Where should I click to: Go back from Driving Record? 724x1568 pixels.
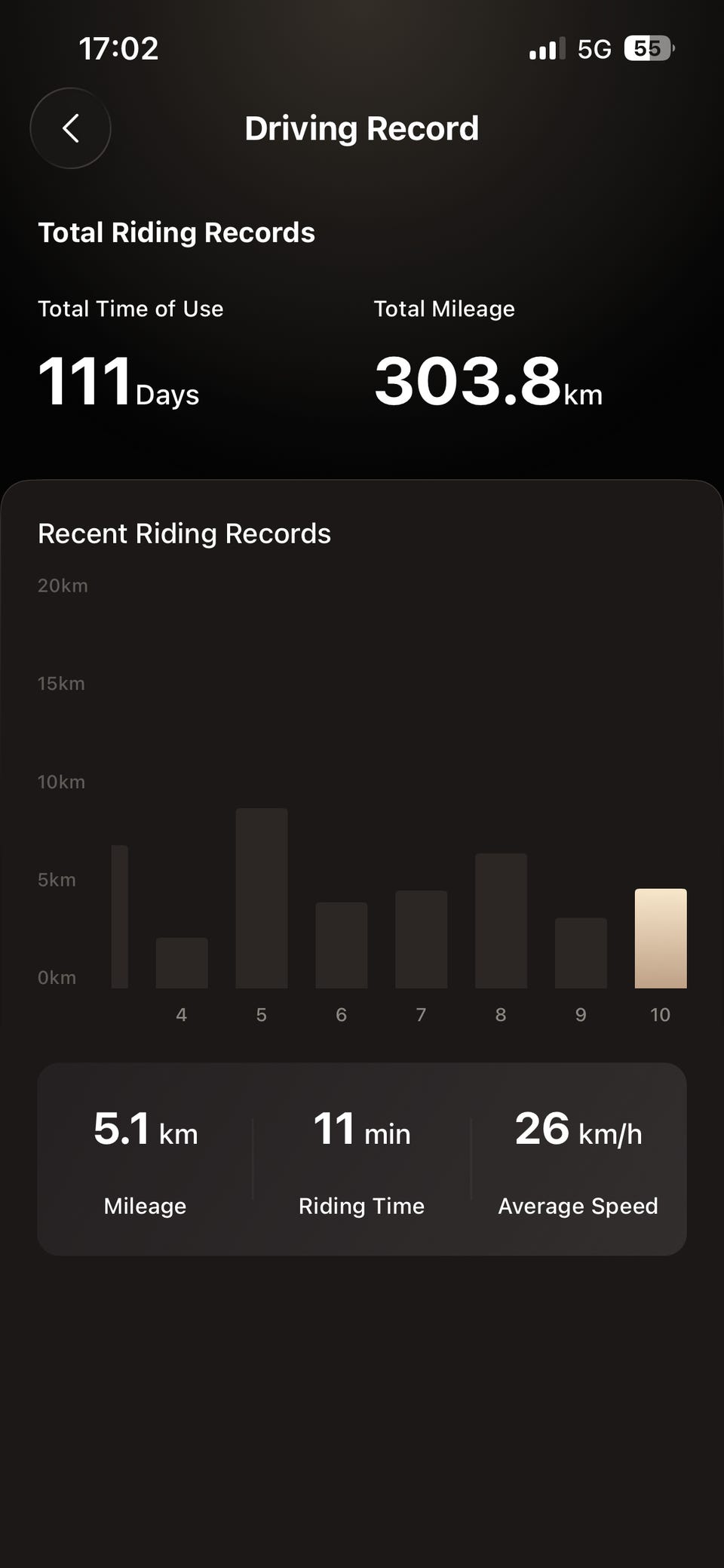click(x=70, y=128)
